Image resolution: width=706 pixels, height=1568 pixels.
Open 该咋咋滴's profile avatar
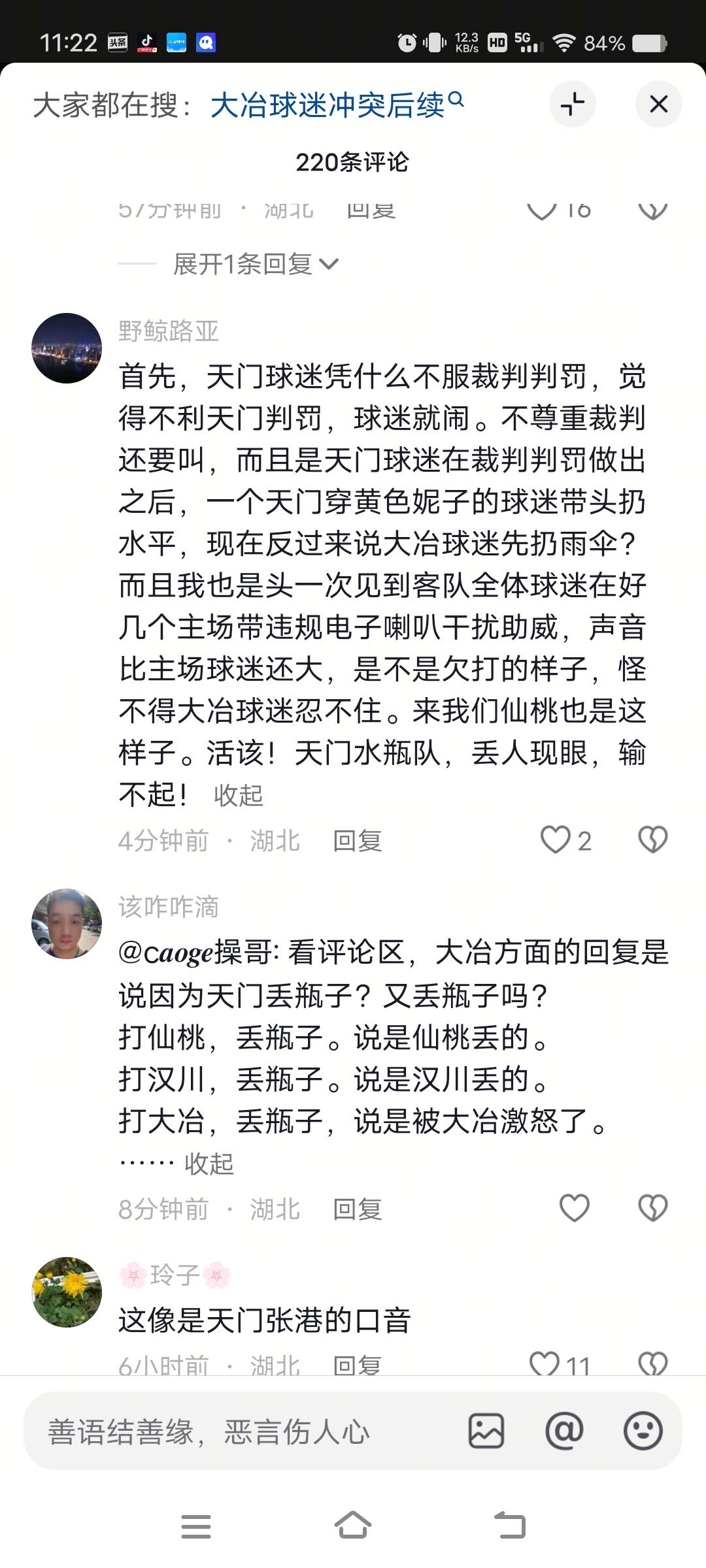click(x=67, y=923)
